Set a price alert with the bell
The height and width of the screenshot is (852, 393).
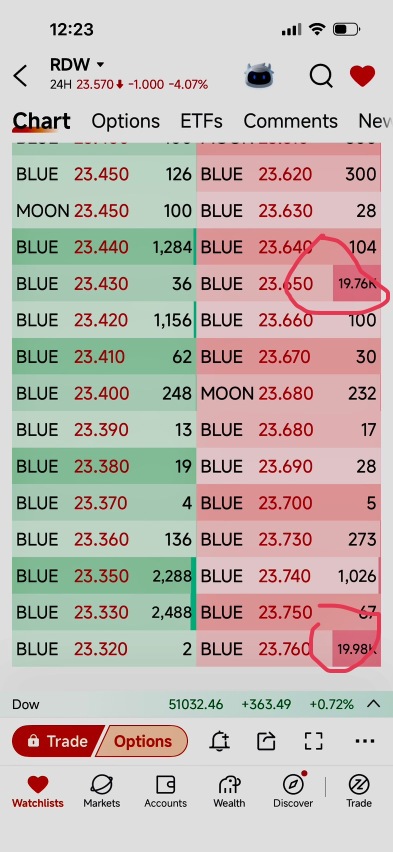point(220,741)
